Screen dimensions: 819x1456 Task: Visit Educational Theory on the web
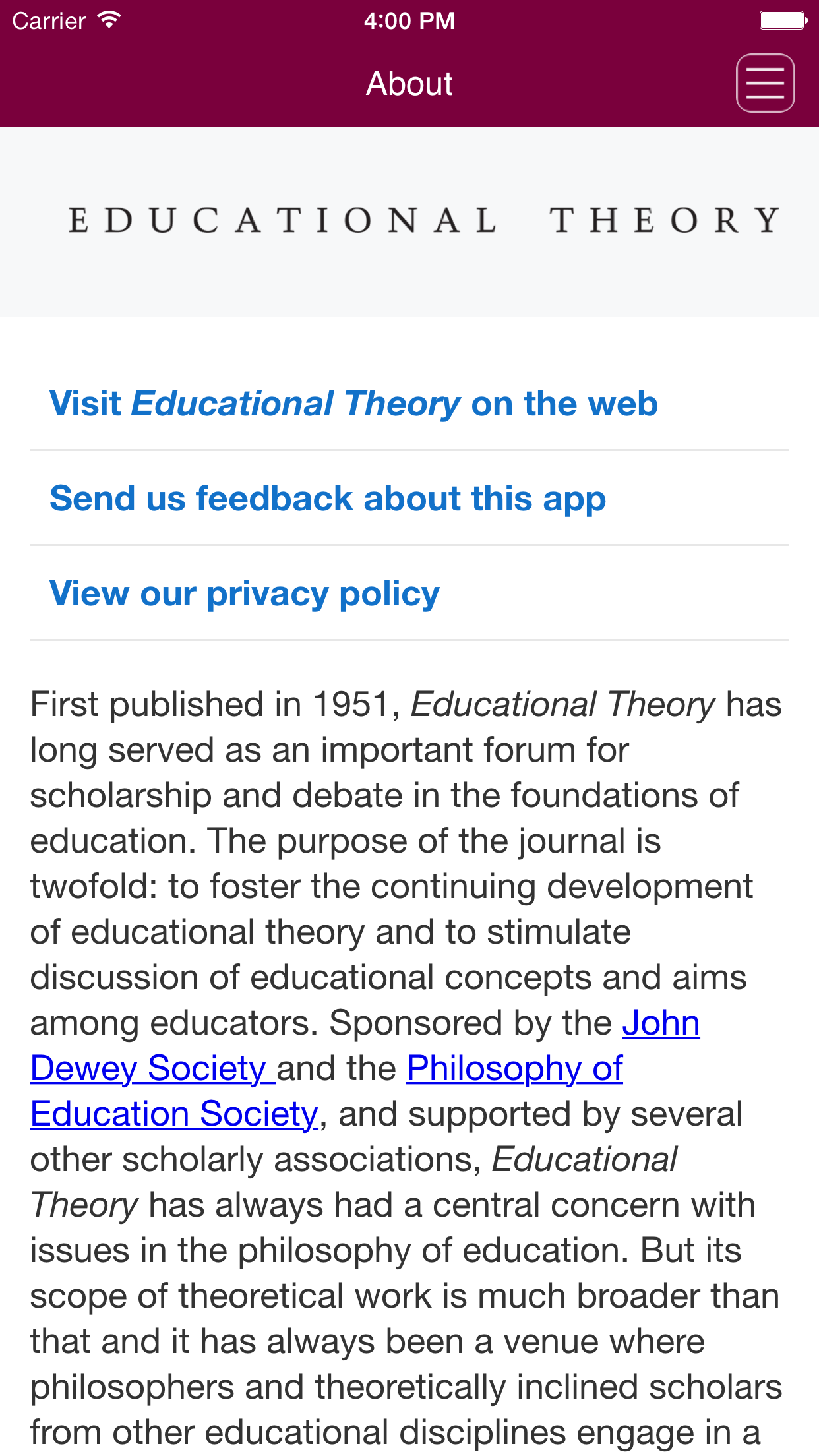coord(409,404)
